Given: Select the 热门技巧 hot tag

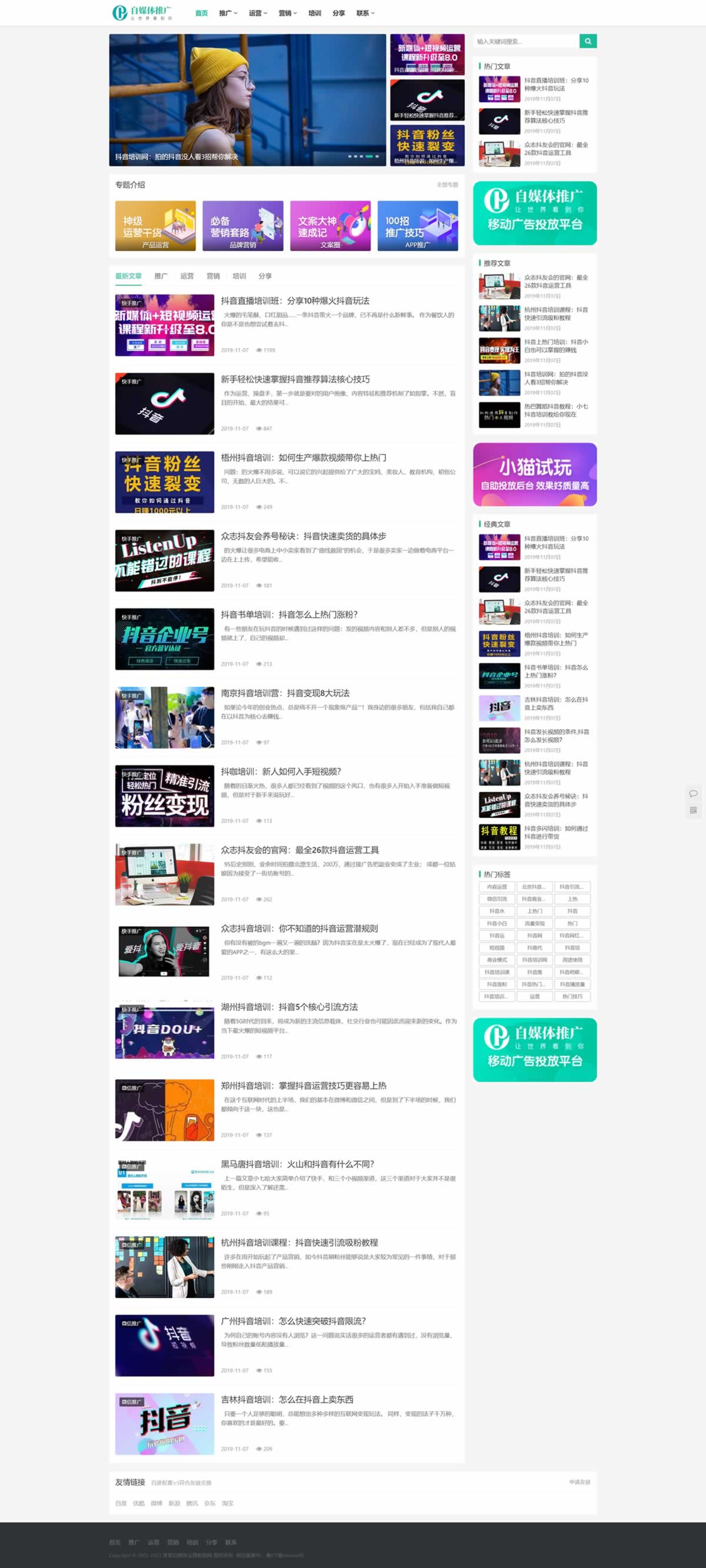Looking at the screenshot, I should [572, 997].
